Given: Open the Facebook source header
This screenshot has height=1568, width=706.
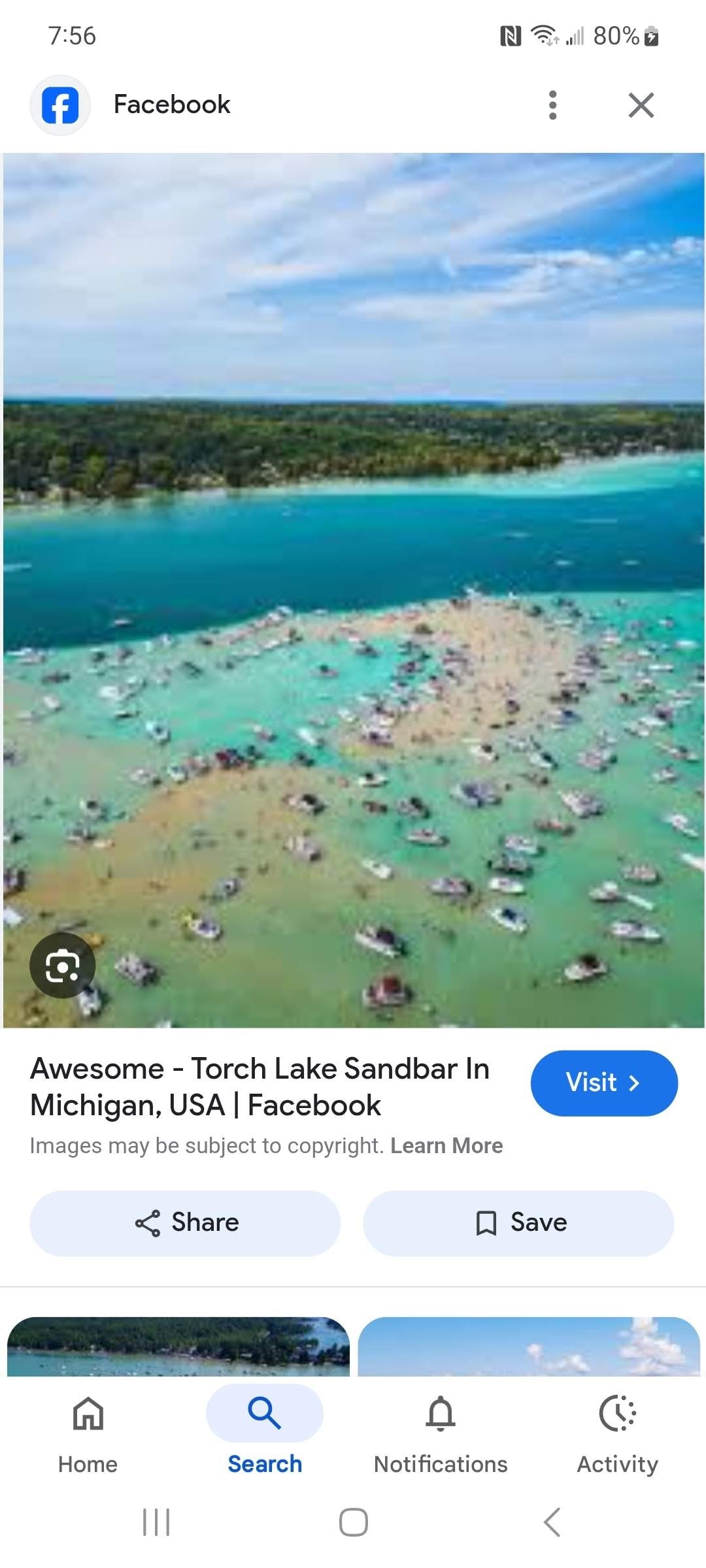Looking at the screenshot, I should click(x=171, y=105).
